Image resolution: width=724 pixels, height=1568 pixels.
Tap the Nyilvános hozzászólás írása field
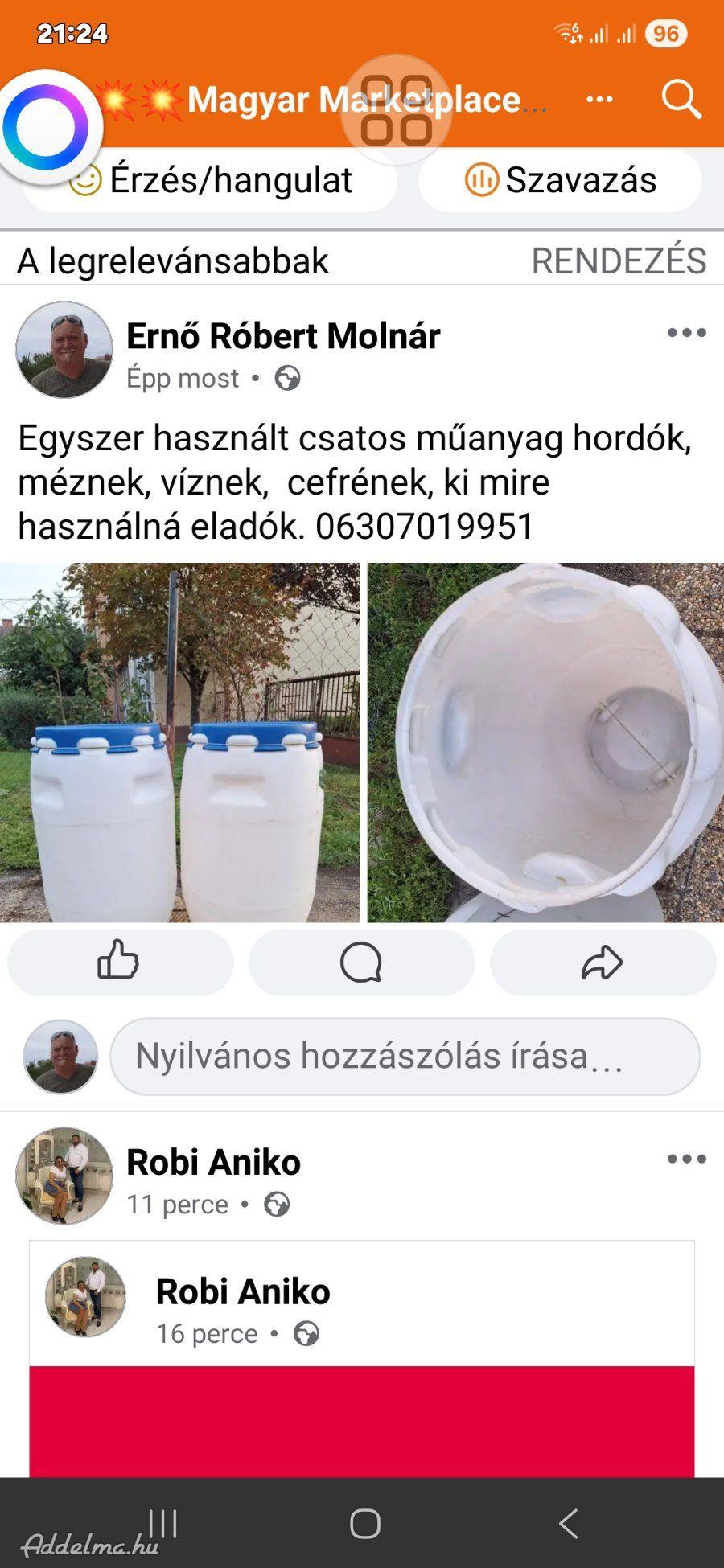405,1056
